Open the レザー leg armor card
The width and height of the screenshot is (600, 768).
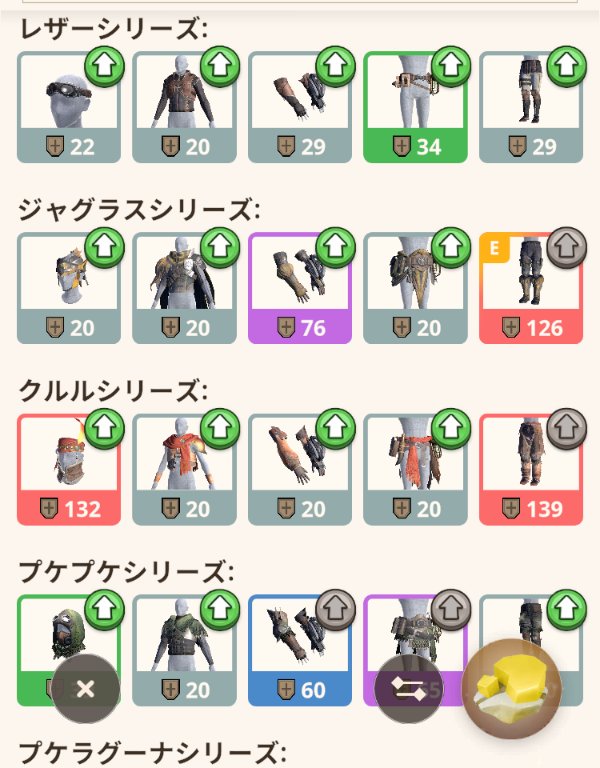coord(530,107)
